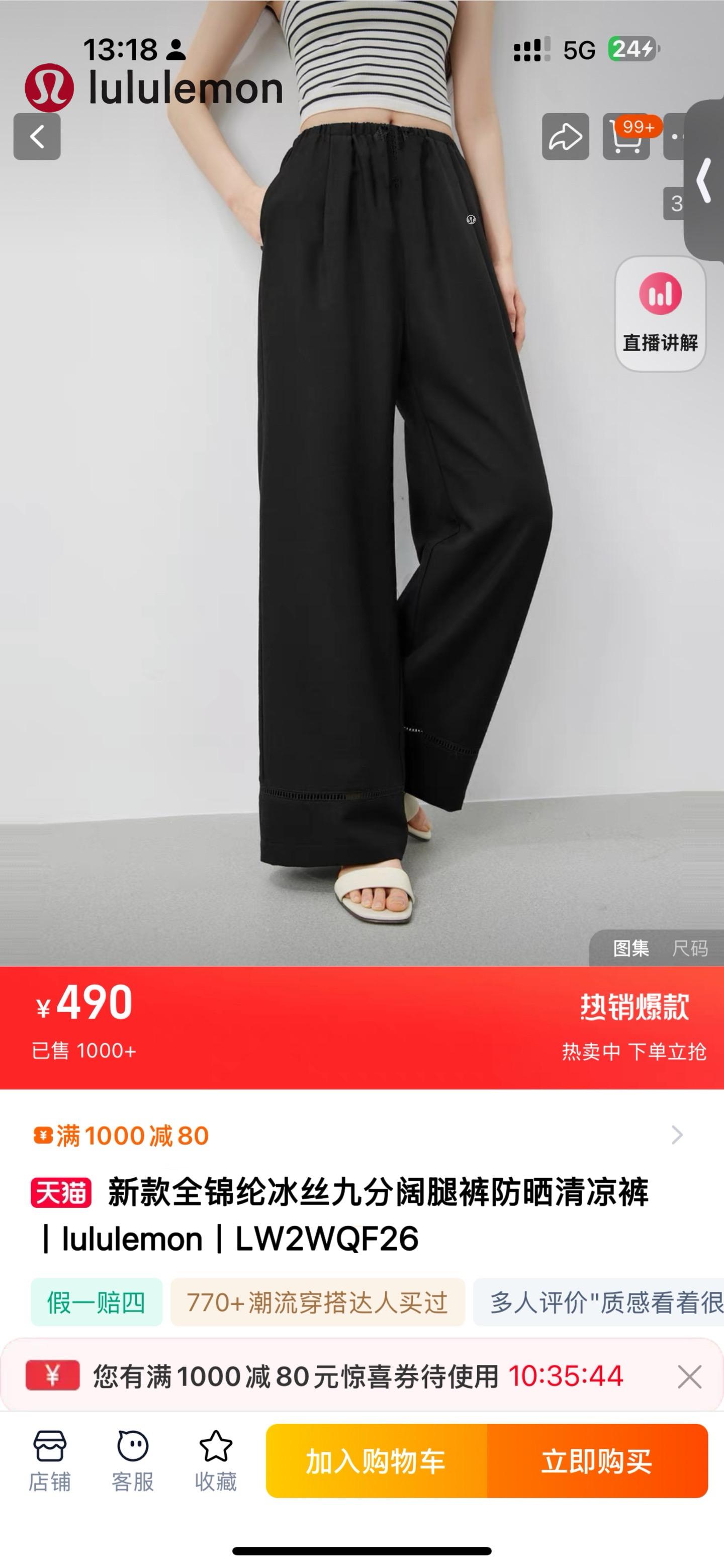Tap 加入购物车 to add to cart

pos(376,1461)
